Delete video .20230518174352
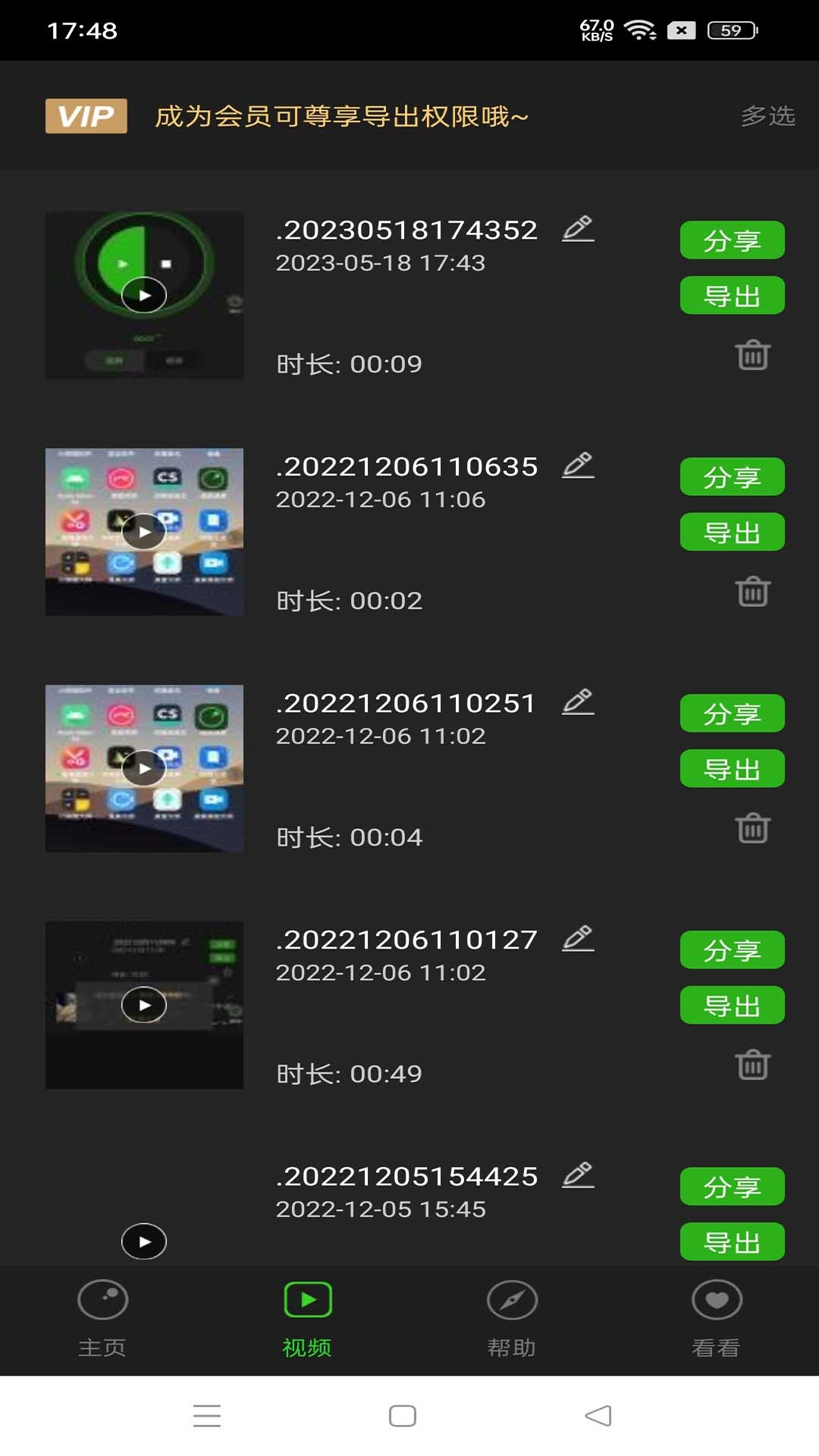 click(x=752, y=355)
